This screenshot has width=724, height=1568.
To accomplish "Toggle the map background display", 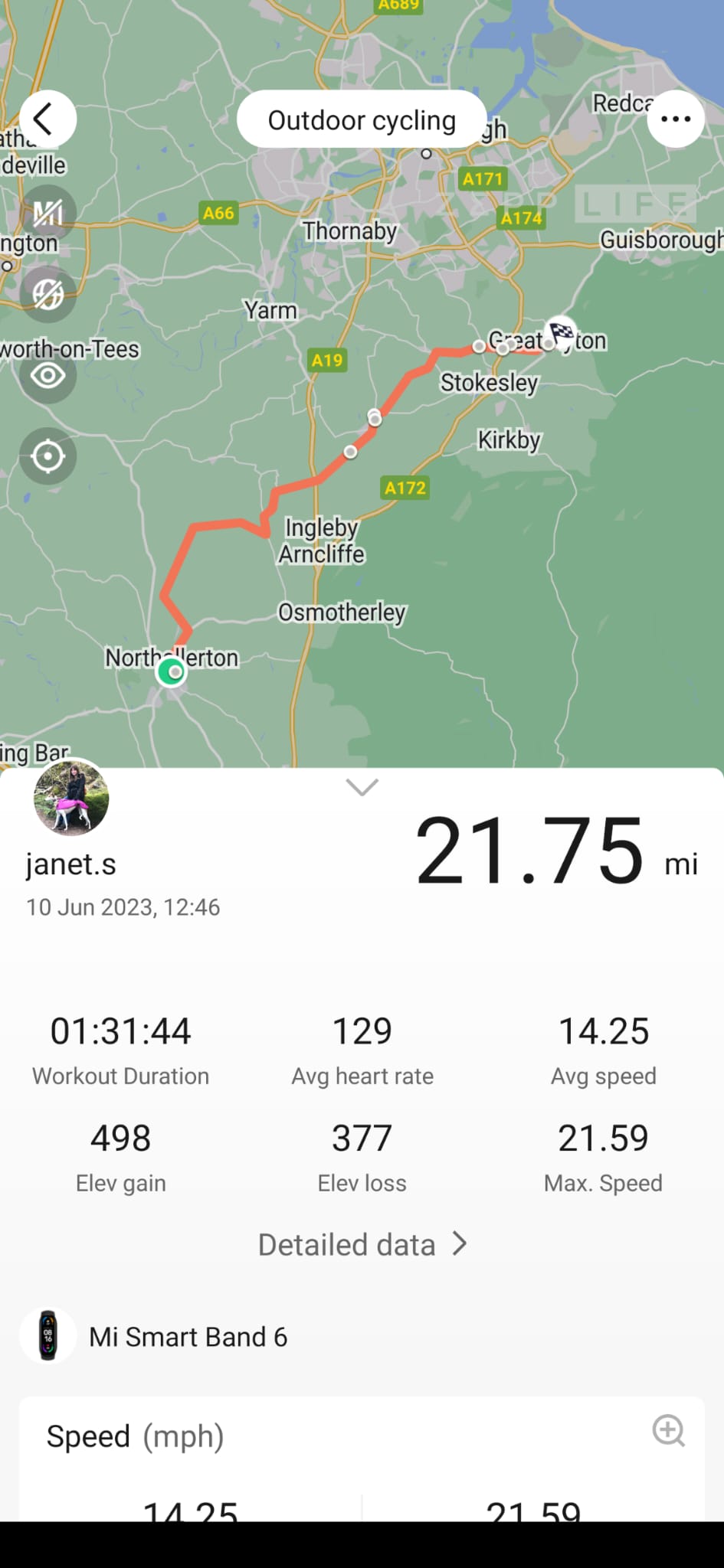I will point(48,294).
